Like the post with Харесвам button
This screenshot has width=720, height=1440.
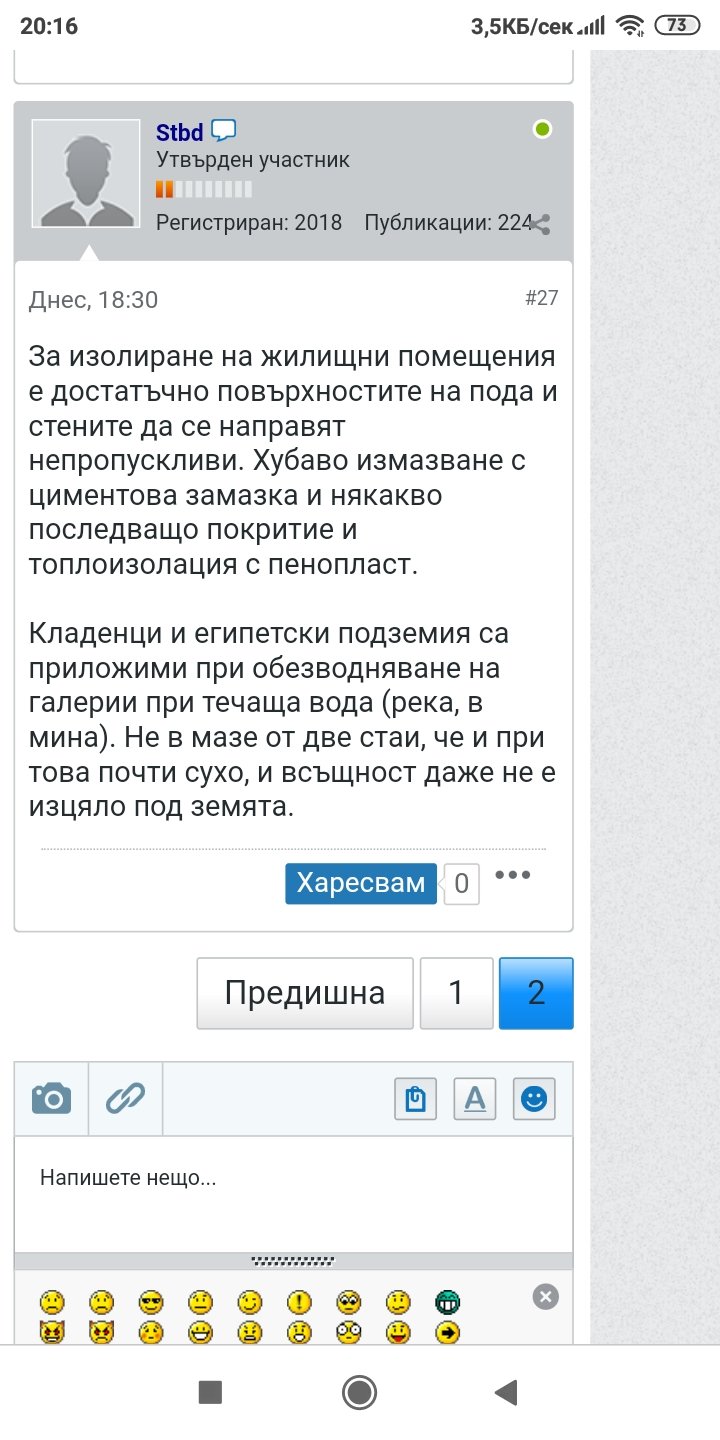click(361, 884)
